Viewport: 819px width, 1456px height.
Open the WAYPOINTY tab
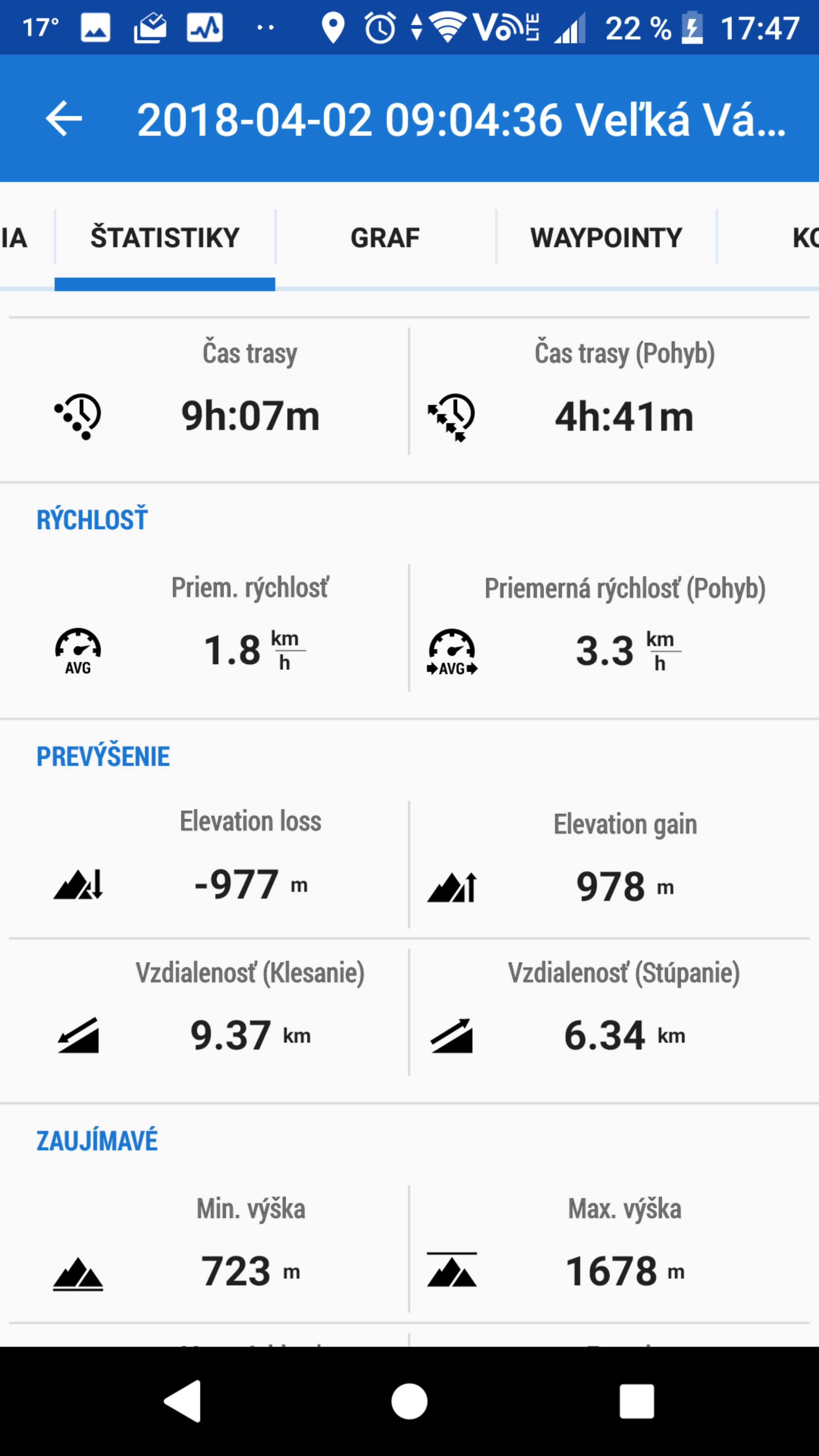[x=607, y=237]
